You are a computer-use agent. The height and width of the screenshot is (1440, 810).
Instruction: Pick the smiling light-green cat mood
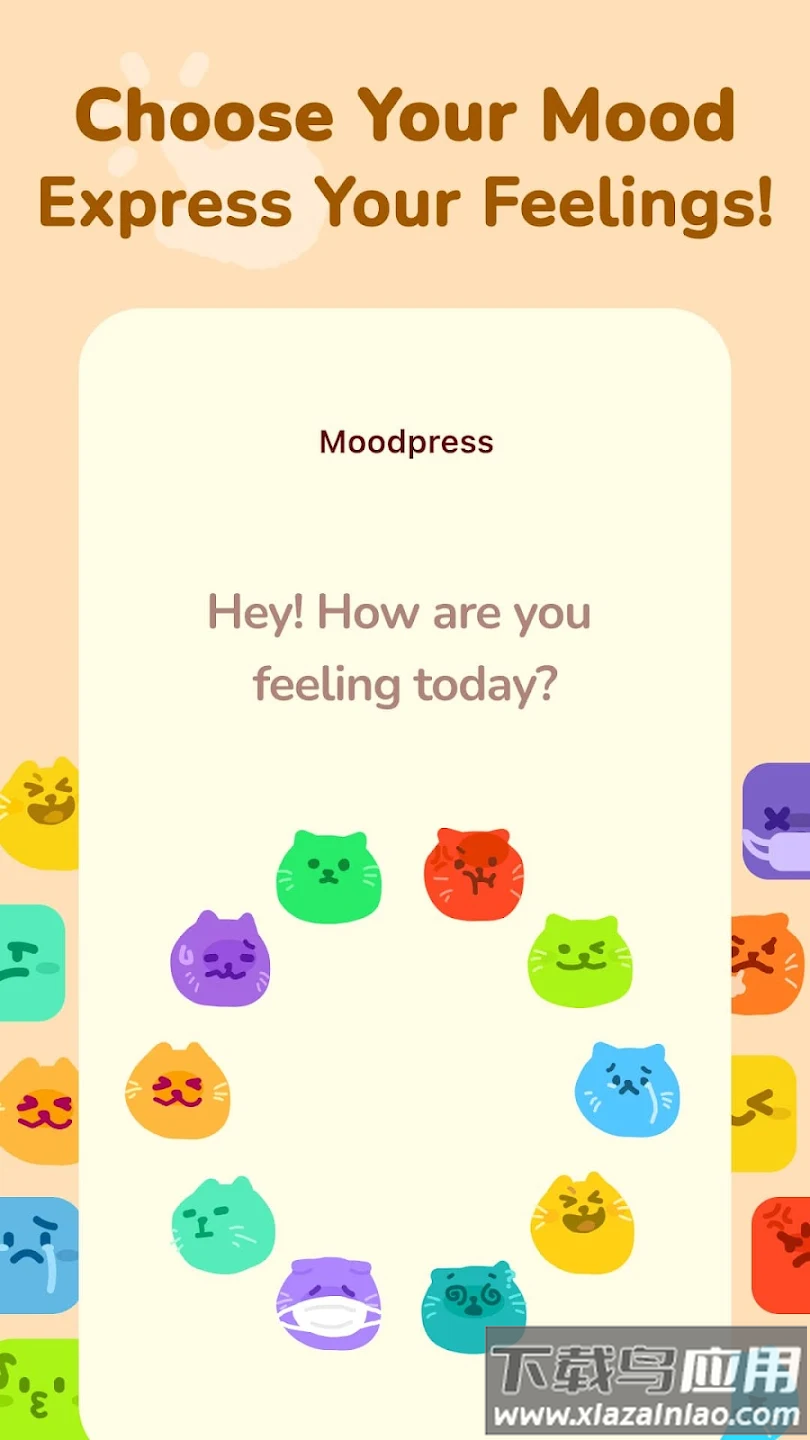click(580, 960)
